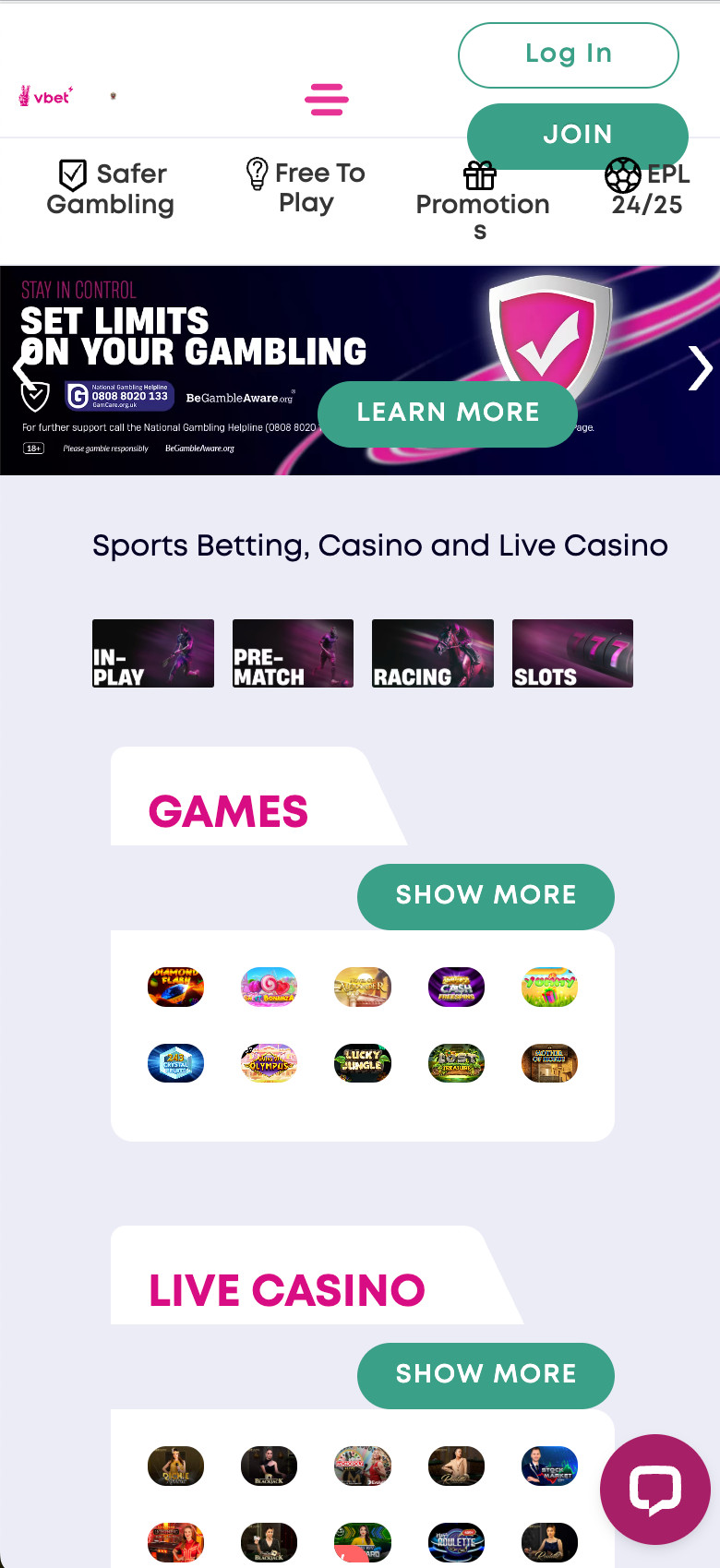The image size is (720, 1568).
Task: Launch the Lucky Jungle game
Action: [362, 1063]
